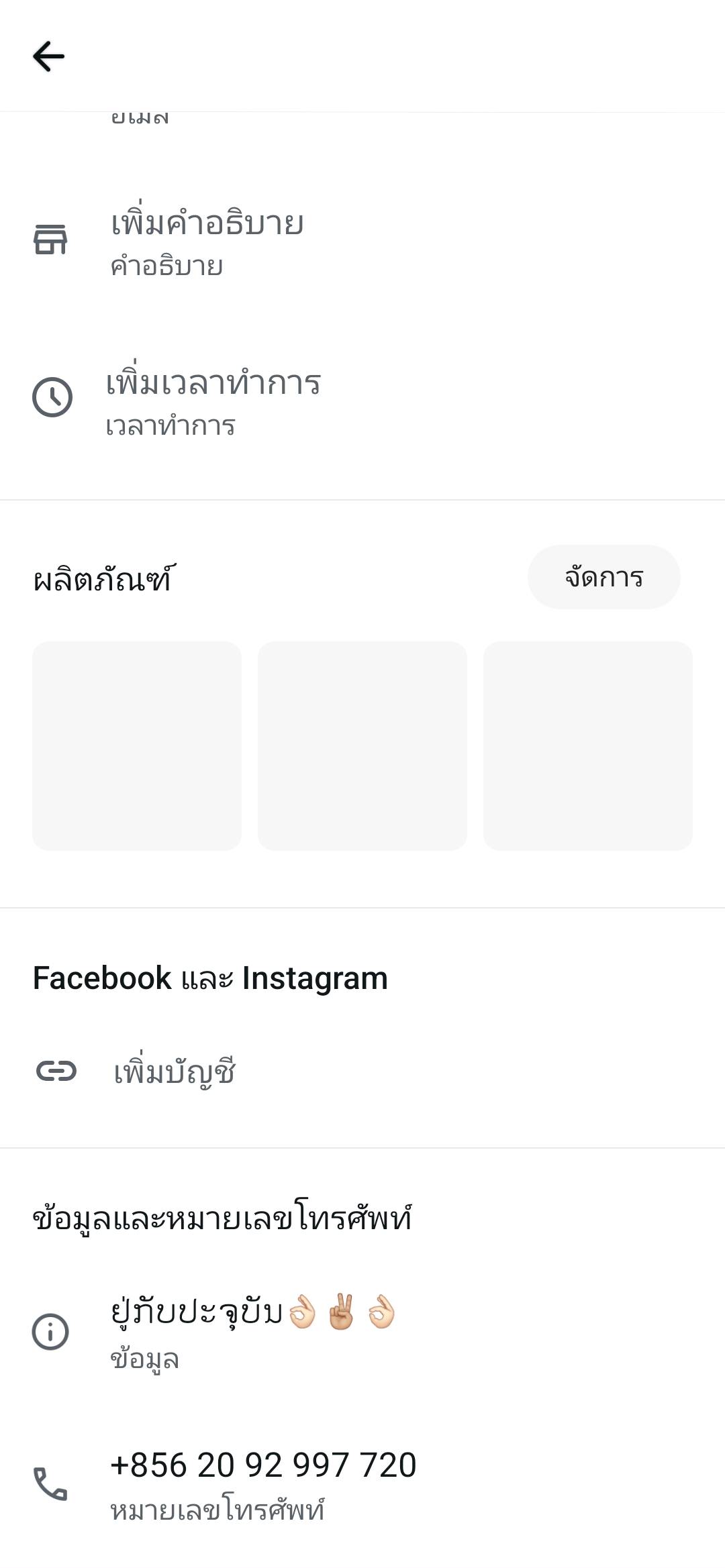Tap the จัดการ button for products
725x1568 pixels.
coord(603,577)
